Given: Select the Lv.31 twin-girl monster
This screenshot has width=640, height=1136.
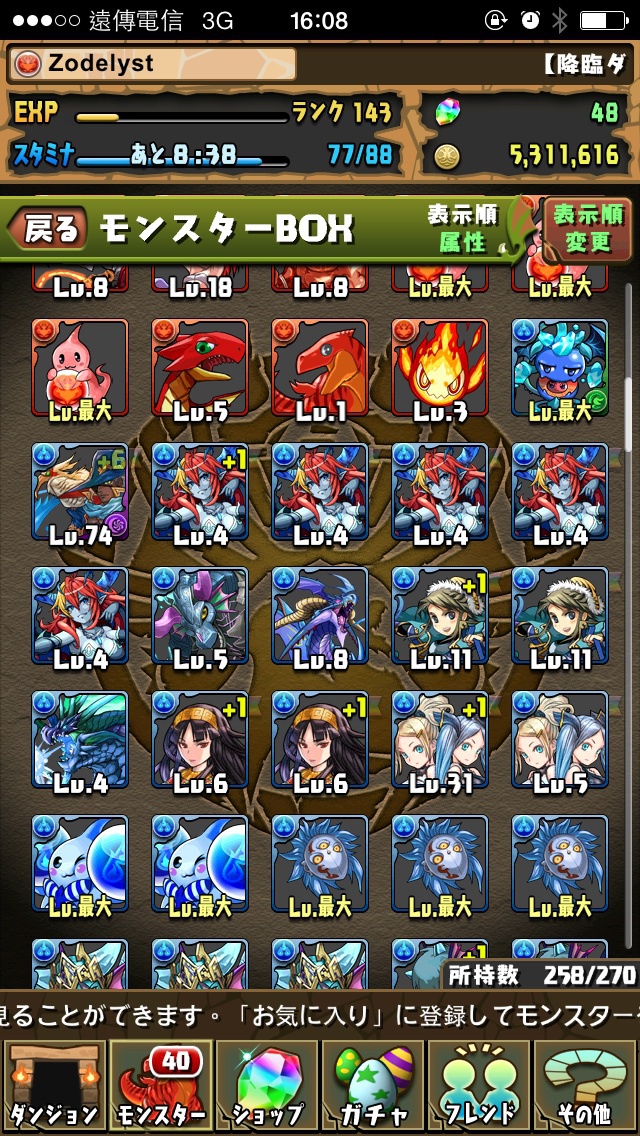Looking at the screenshot, I should [x=440, y=740].
